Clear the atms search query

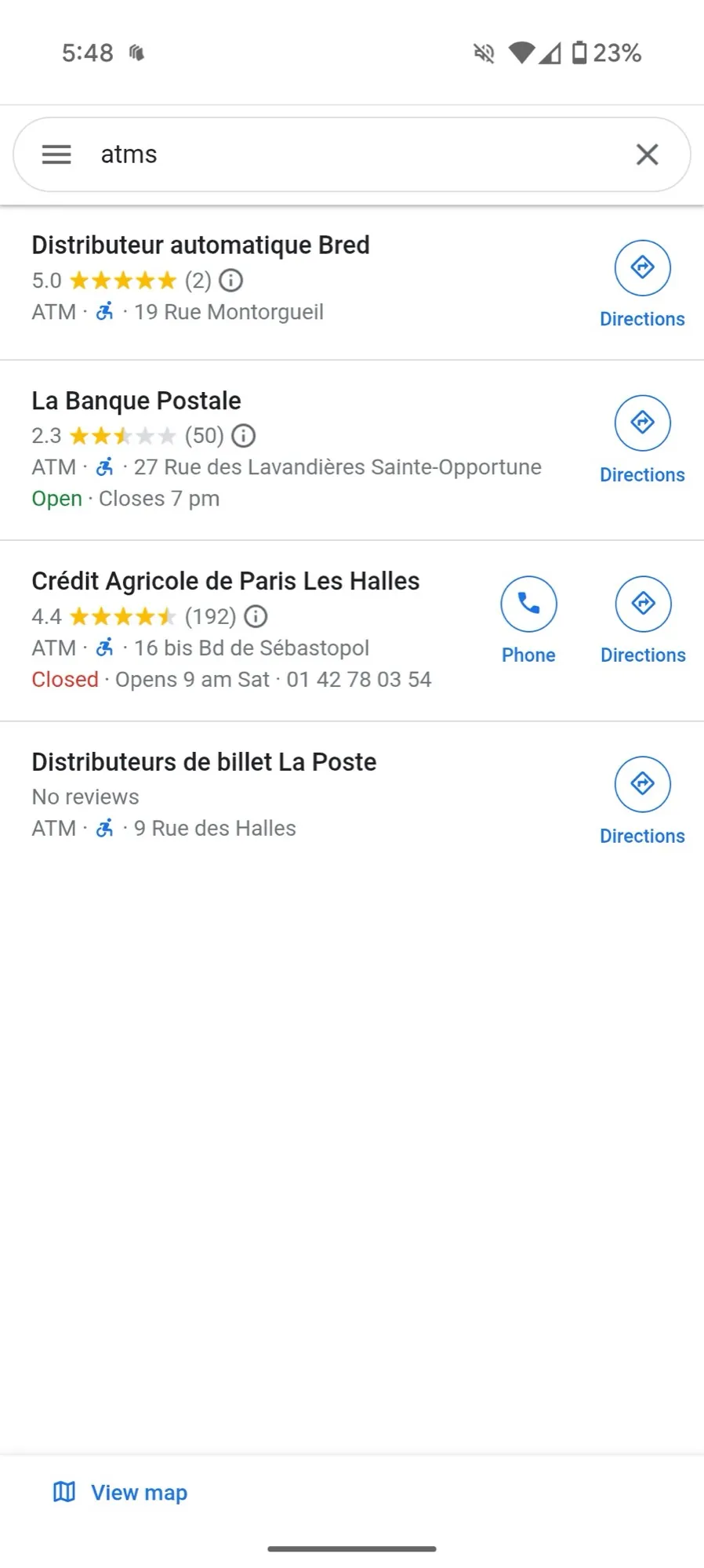[x=647, y=154]
